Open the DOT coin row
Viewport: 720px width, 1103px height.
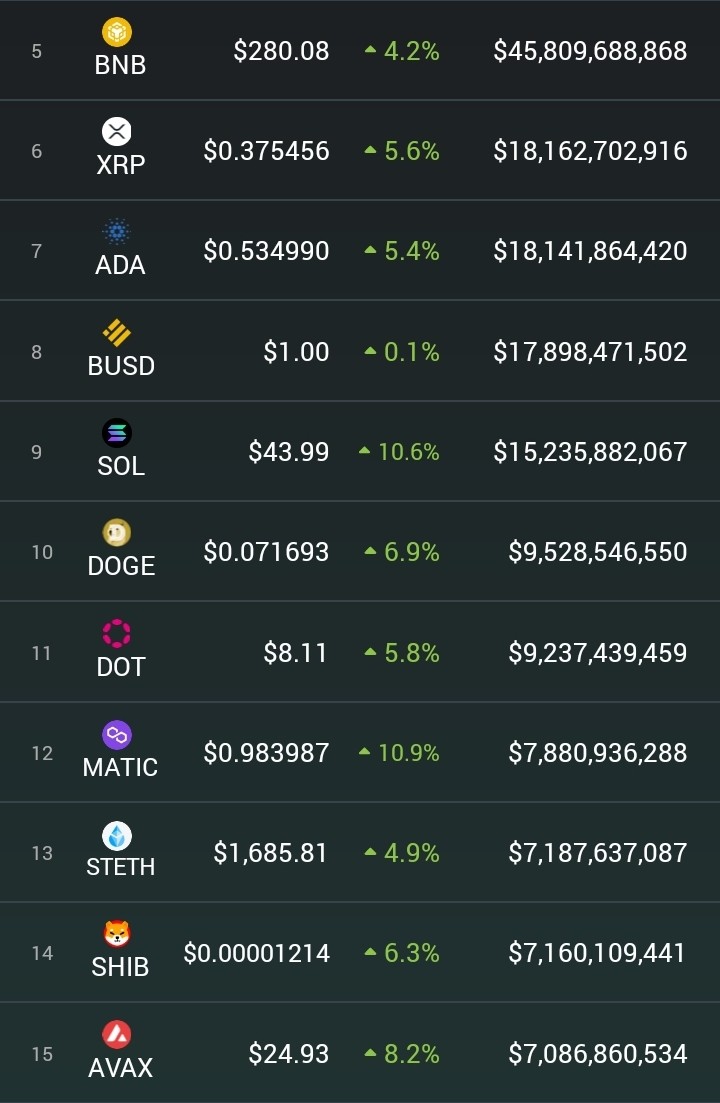coord(360,652)
